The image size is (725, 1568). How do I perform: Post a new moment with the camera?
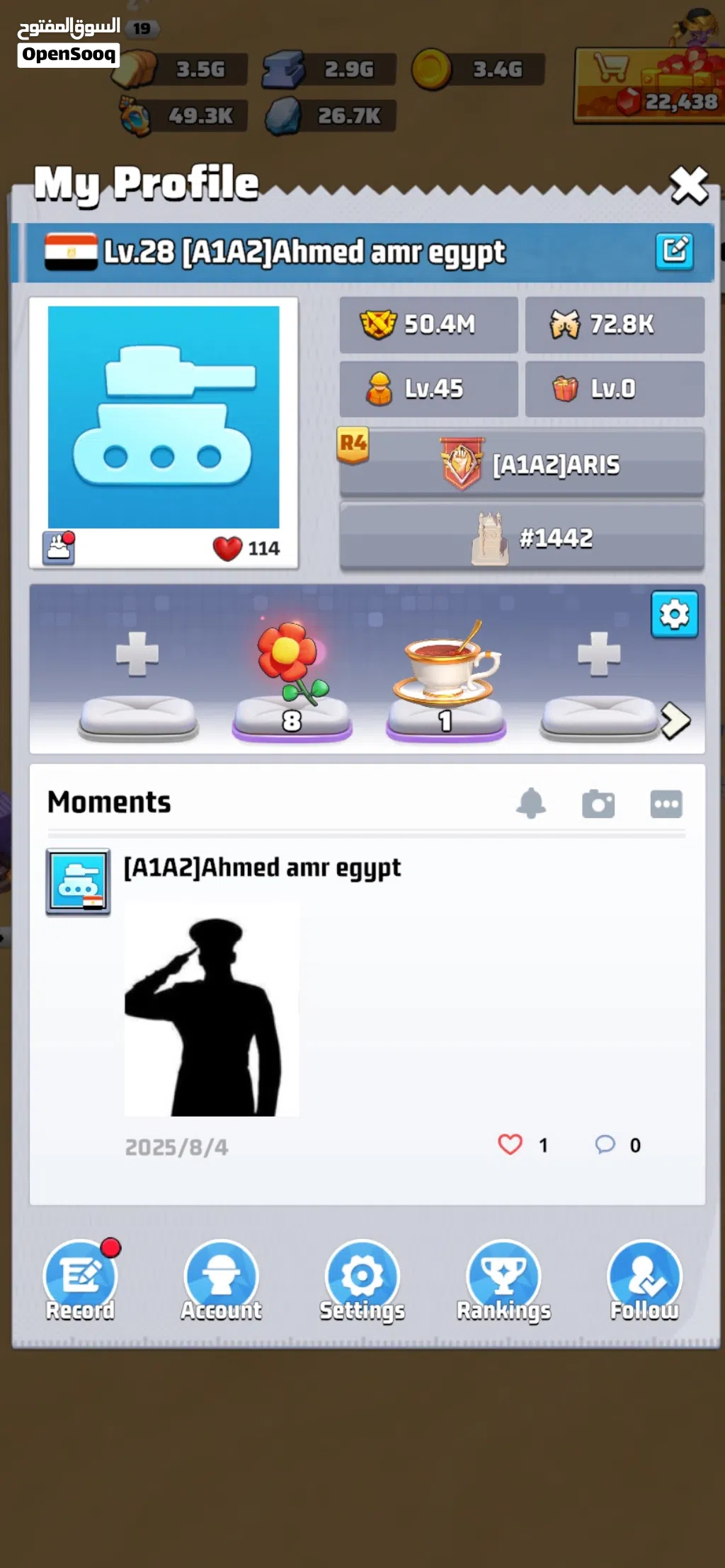click(x=598, y=804)
